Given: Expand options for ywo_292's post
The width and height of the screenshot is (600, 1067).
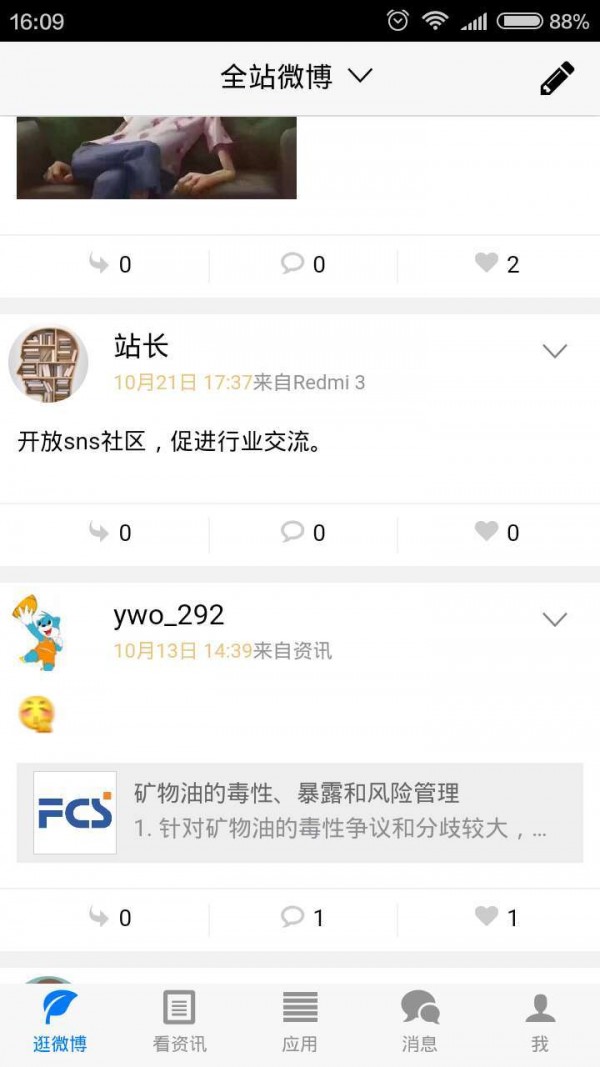Looking at the screenshot, I should [x=554, y=619].
